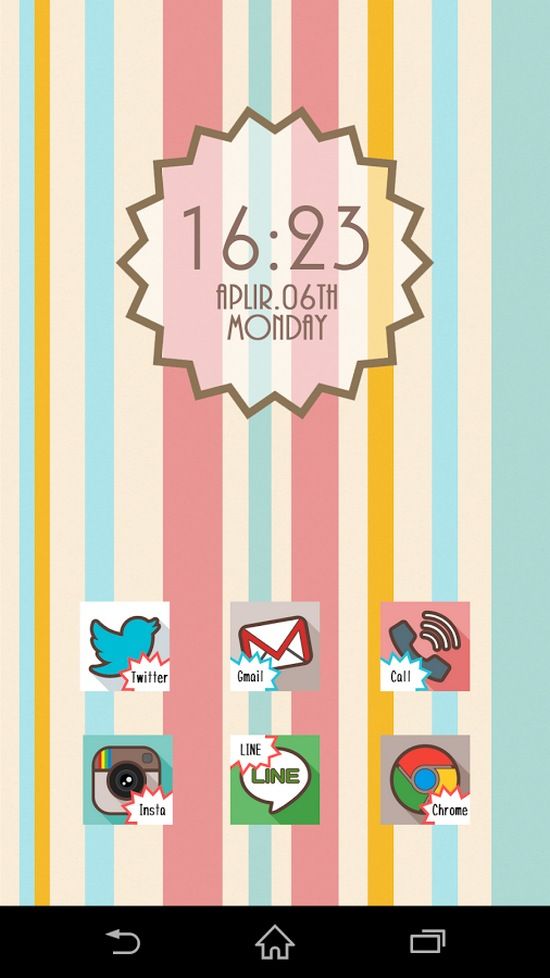Open the Twitter app

click(125, 646)
